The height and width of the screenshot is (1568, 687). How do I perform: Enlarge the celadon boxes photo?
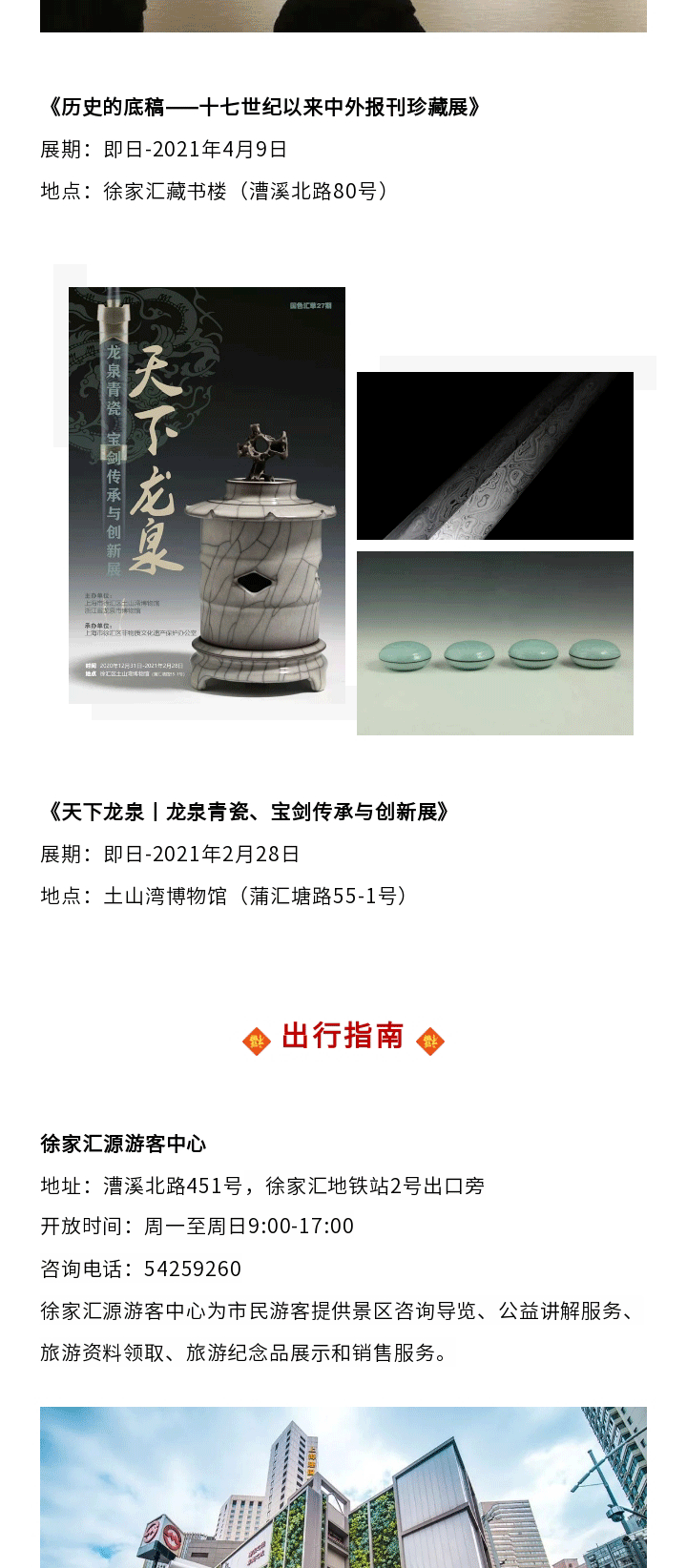pos(494,643)
